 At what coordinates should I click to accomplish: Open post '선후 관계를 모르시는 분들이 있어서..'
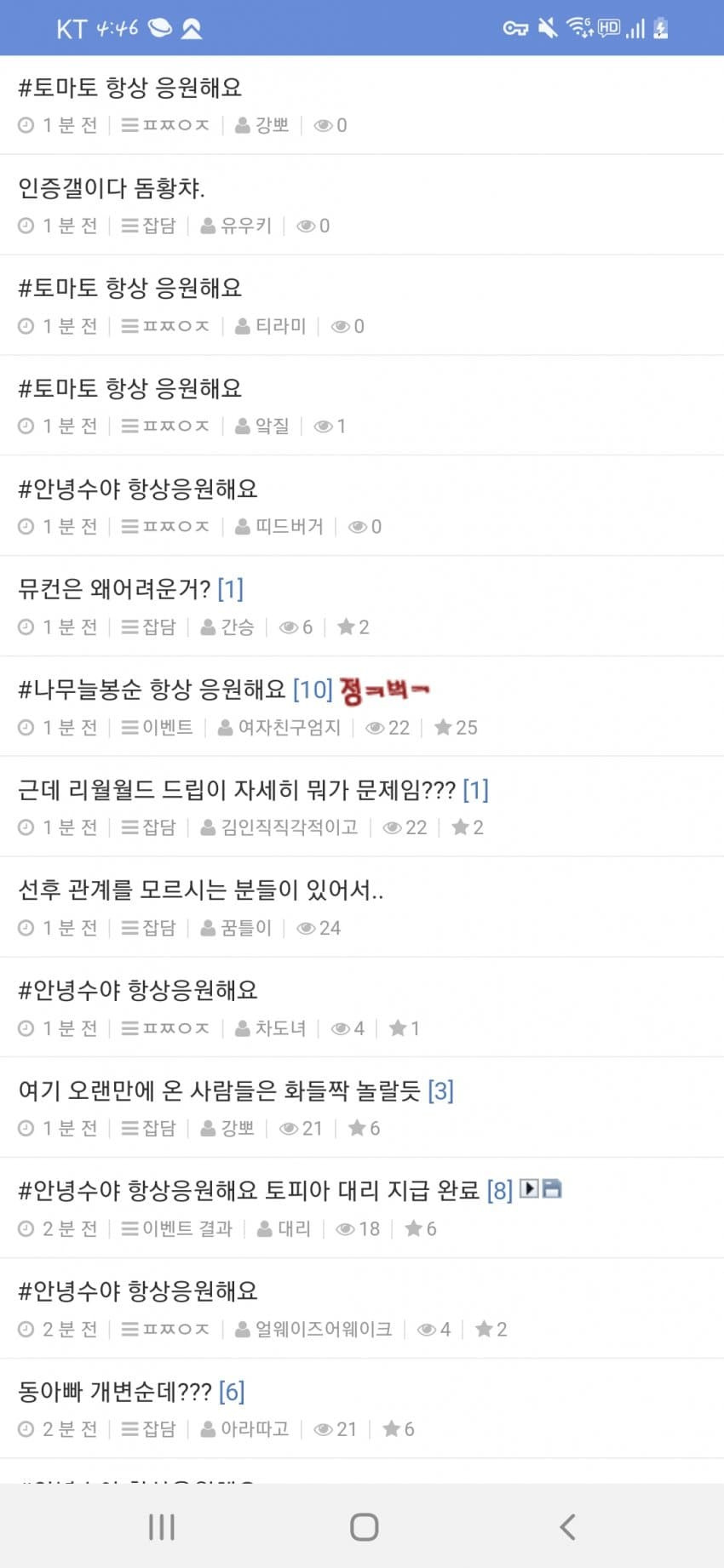[x=201, y=890]
